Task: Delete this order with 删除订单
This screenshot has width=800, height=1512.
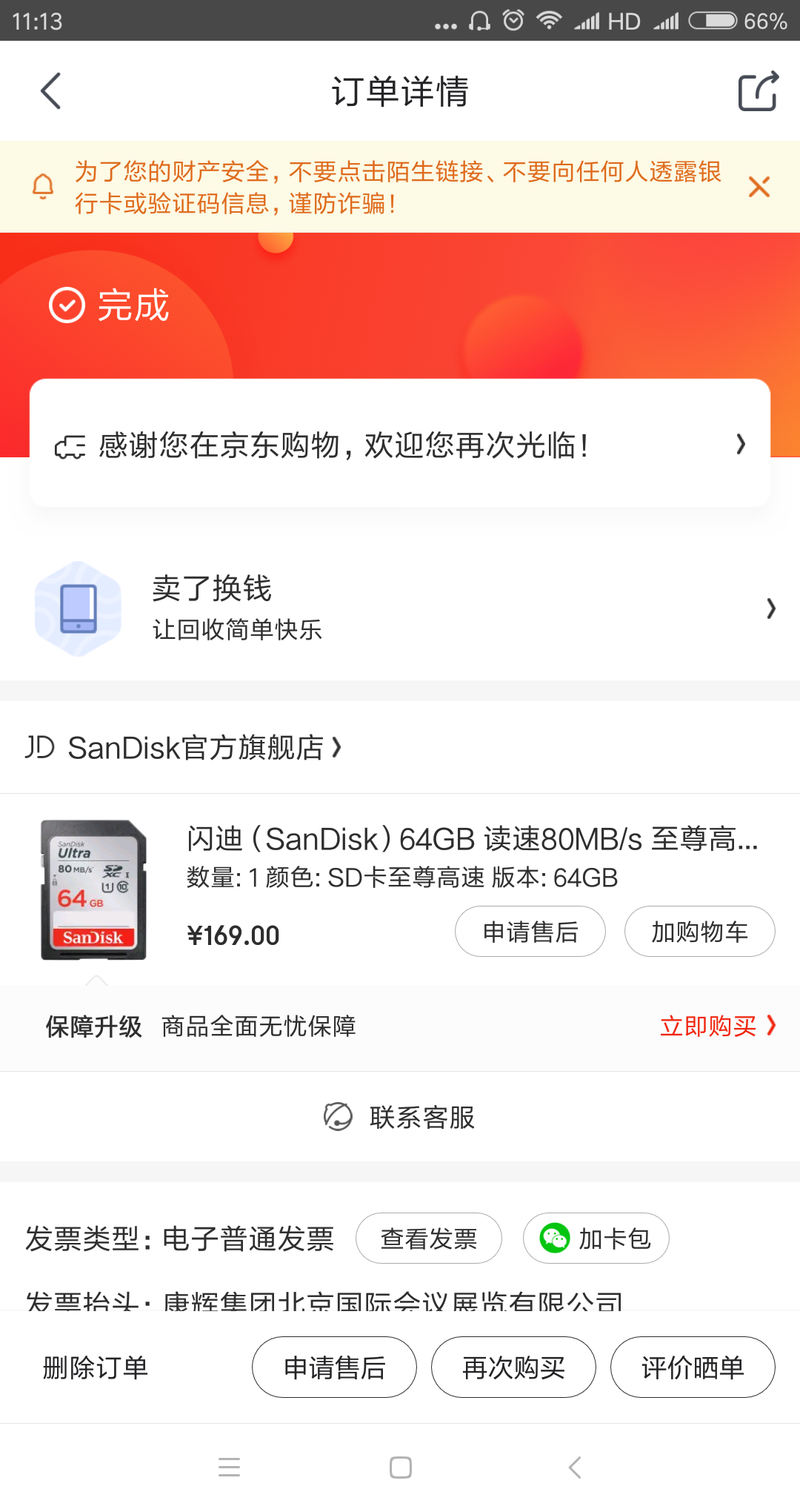Action: (96, 1367)
